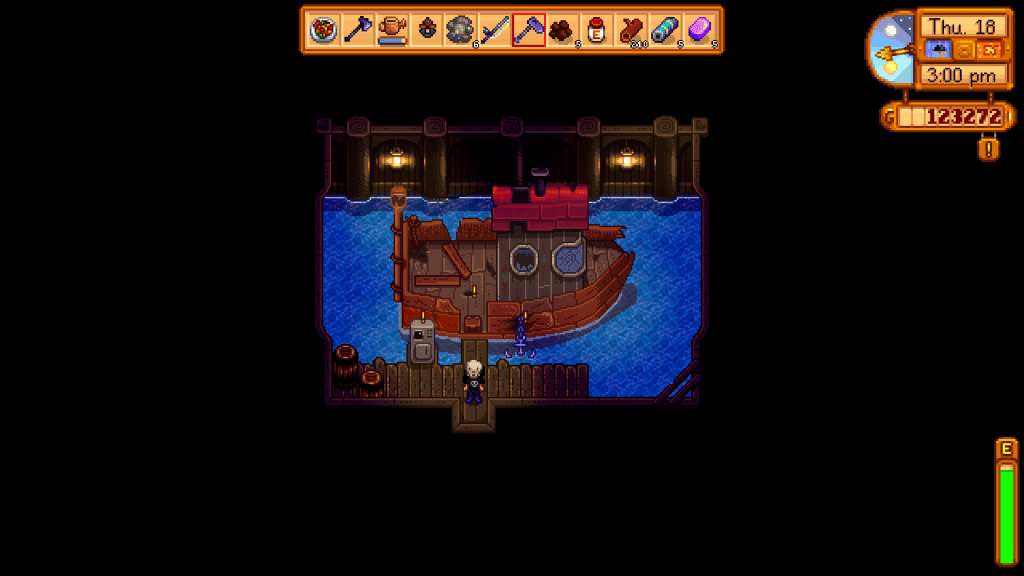Select the ore stack of 6
The image size is (1024, 576).
click(x=460, y=30)
